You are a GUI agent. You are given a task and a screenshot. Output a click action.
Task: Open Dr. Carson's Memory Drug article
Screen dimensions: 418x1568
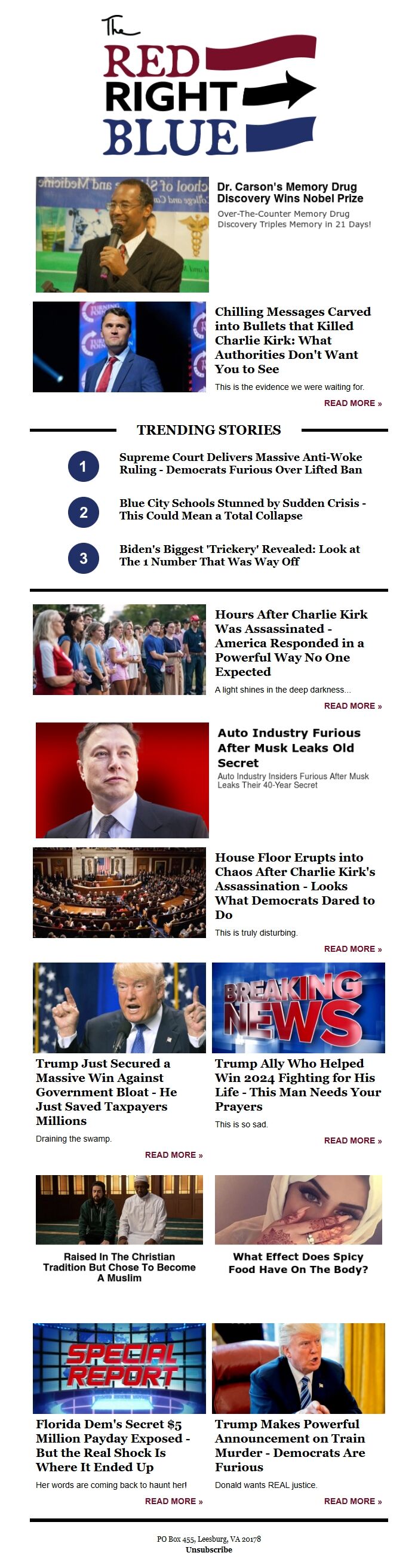coord(290,192)
